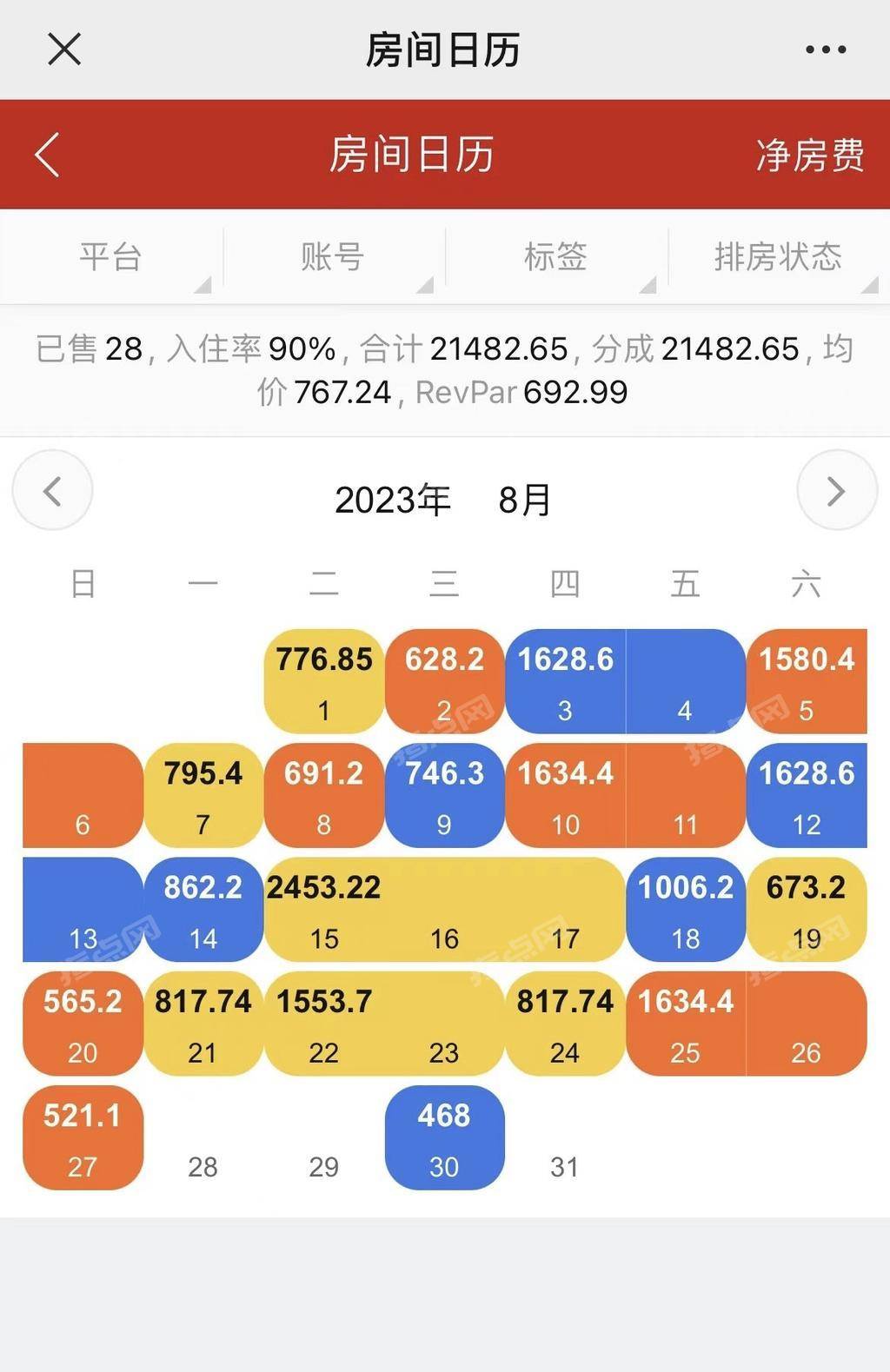Open the 521.1 booking on August 27

[83, 1137]
